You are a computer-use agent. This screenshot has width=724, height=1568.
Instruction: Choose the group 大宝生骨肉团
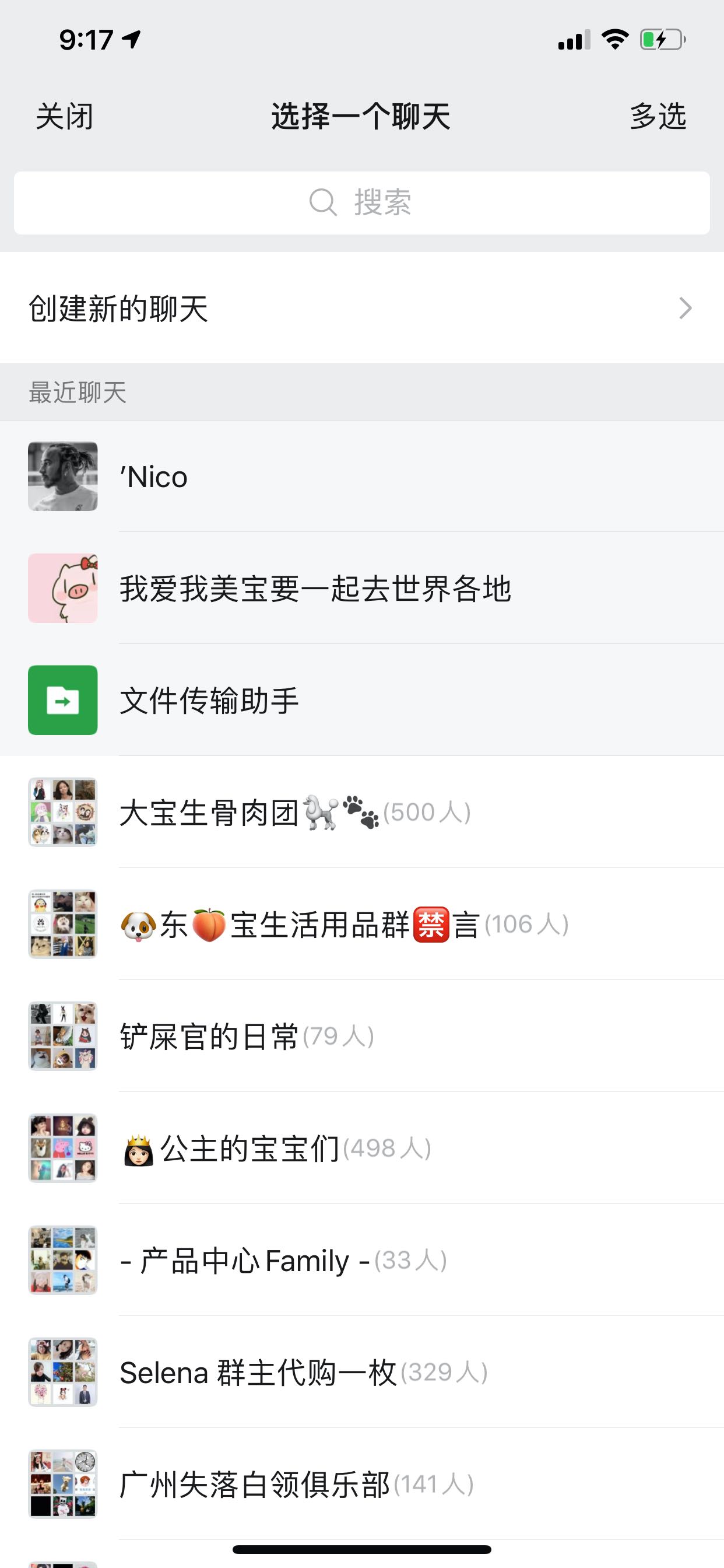click(361, 812)
